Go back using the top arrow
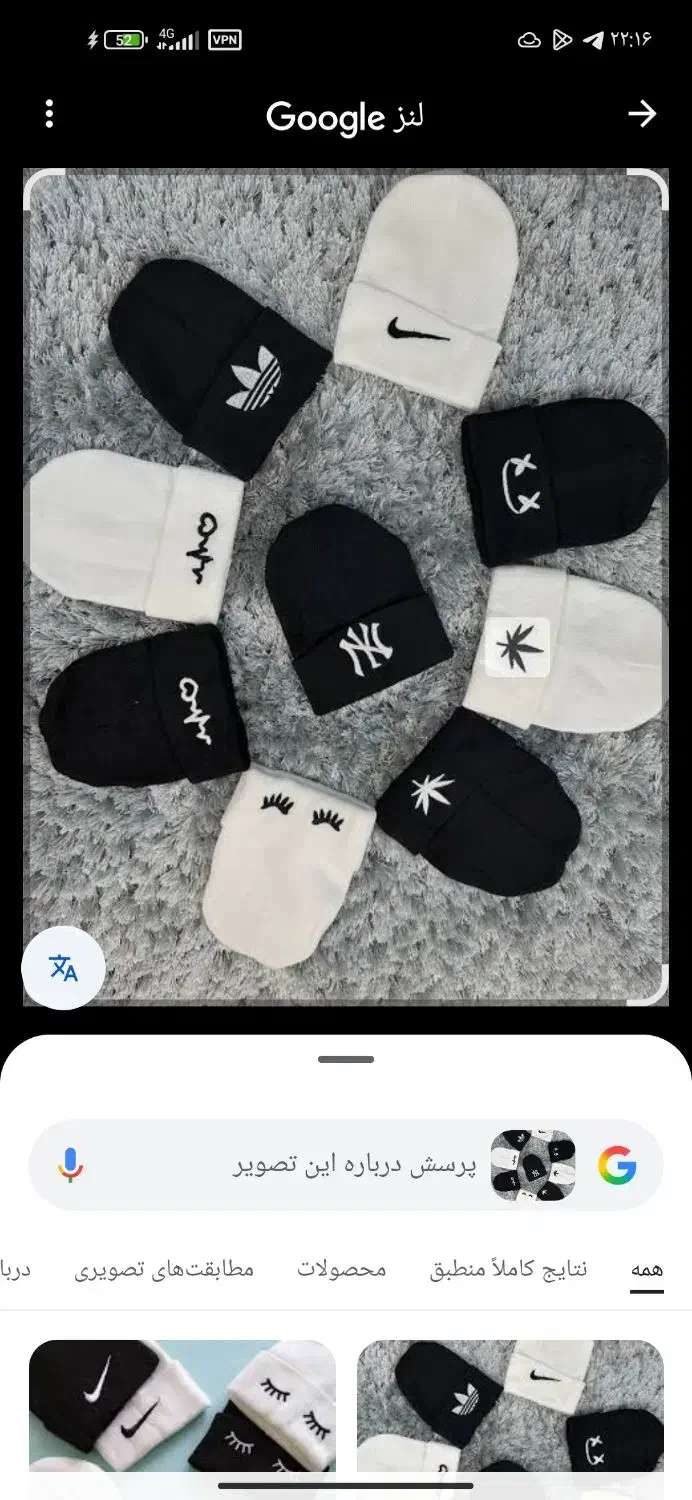 (x=641, y=114)
